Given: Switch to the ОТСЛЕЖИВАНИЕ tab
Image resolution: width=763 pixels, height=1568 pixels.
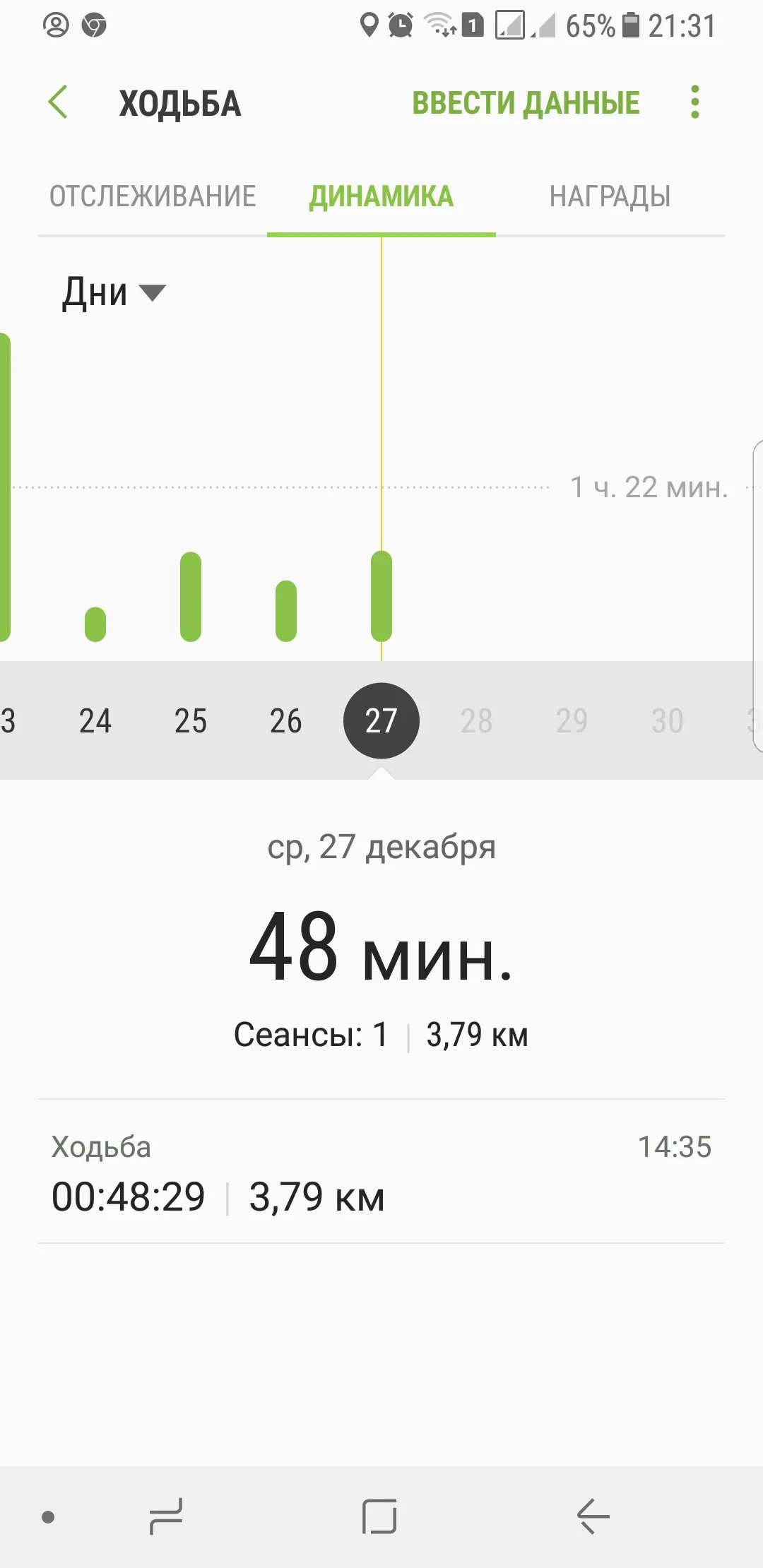Looking at the screenshot, I should coord(153,196).
